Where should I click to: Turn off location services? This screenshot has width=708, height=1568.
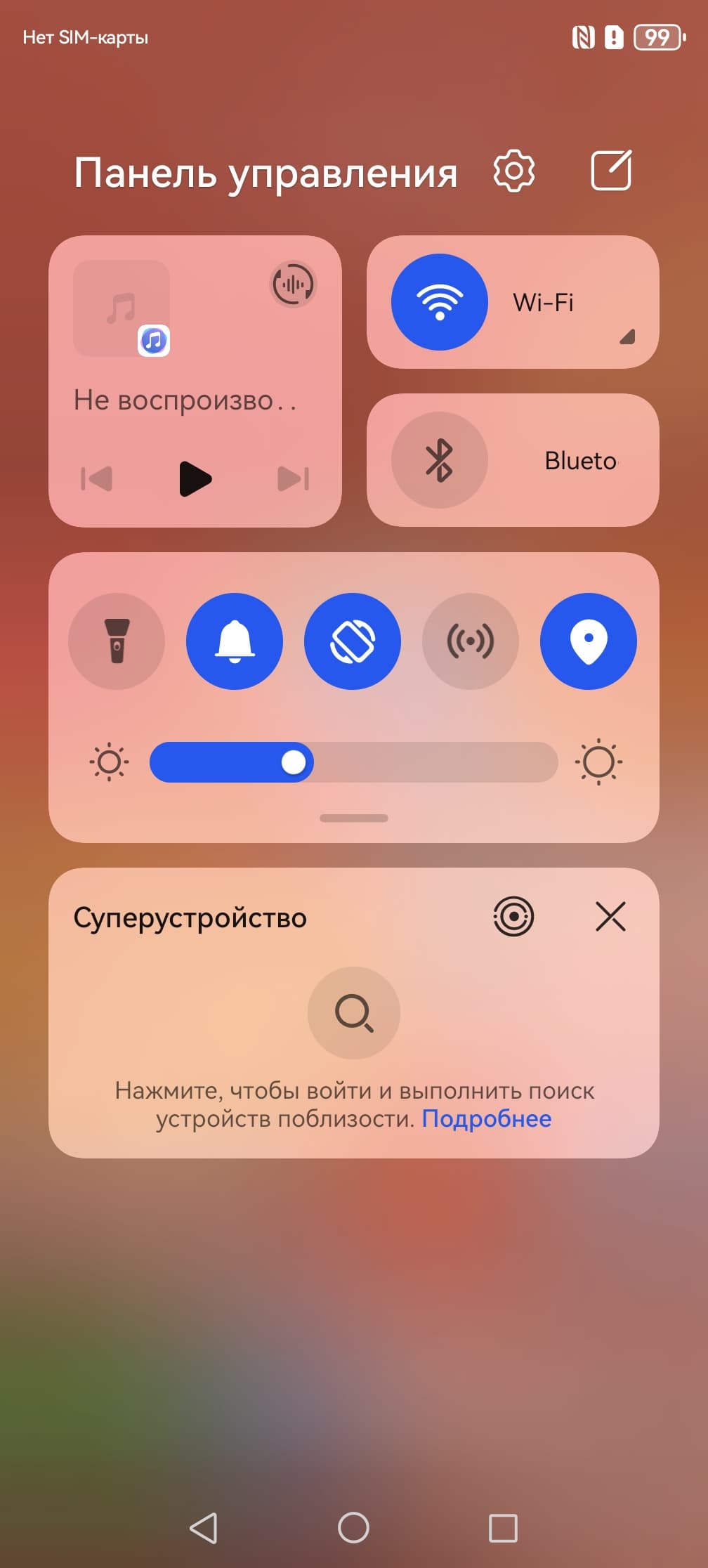[x=589, y=641]
